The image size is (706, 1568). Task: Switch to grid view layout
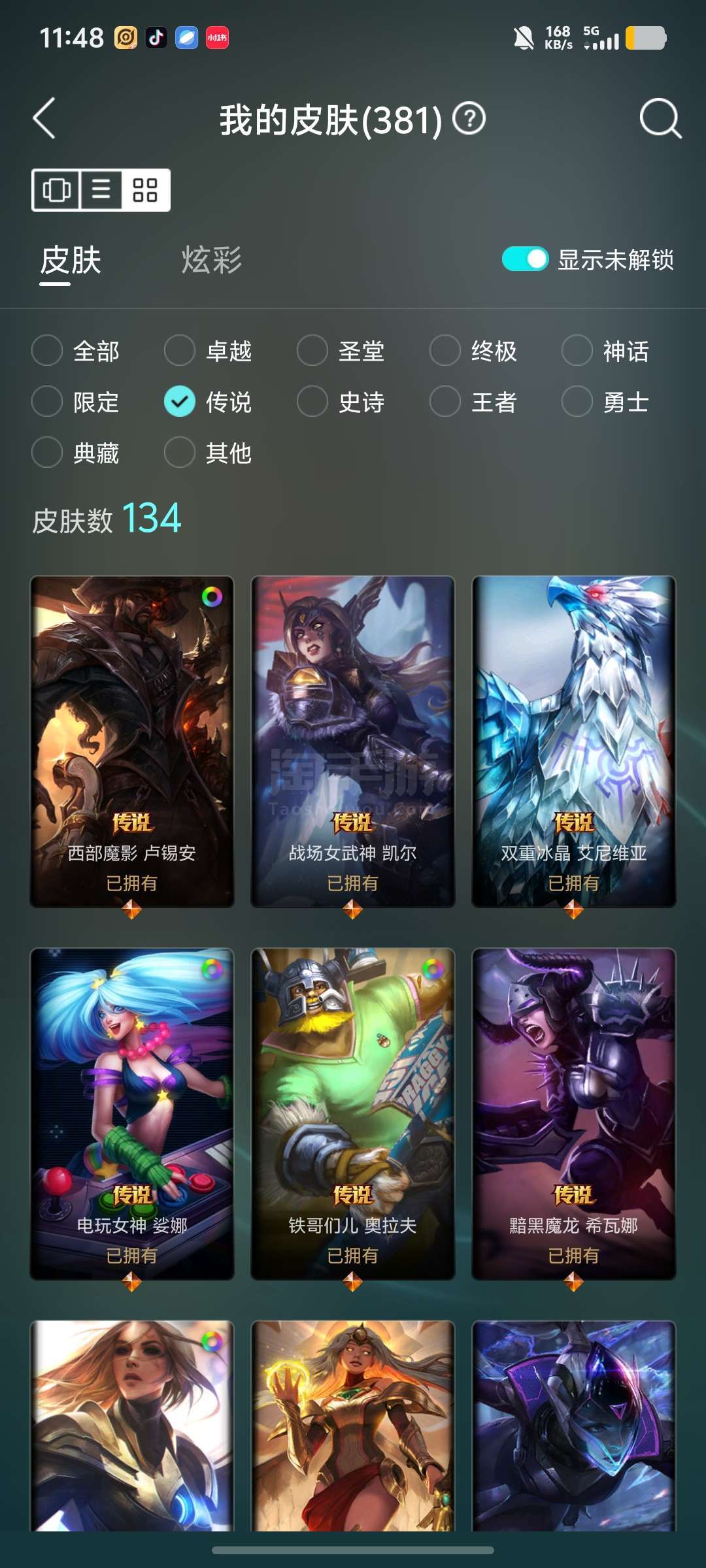coord(145,190)
